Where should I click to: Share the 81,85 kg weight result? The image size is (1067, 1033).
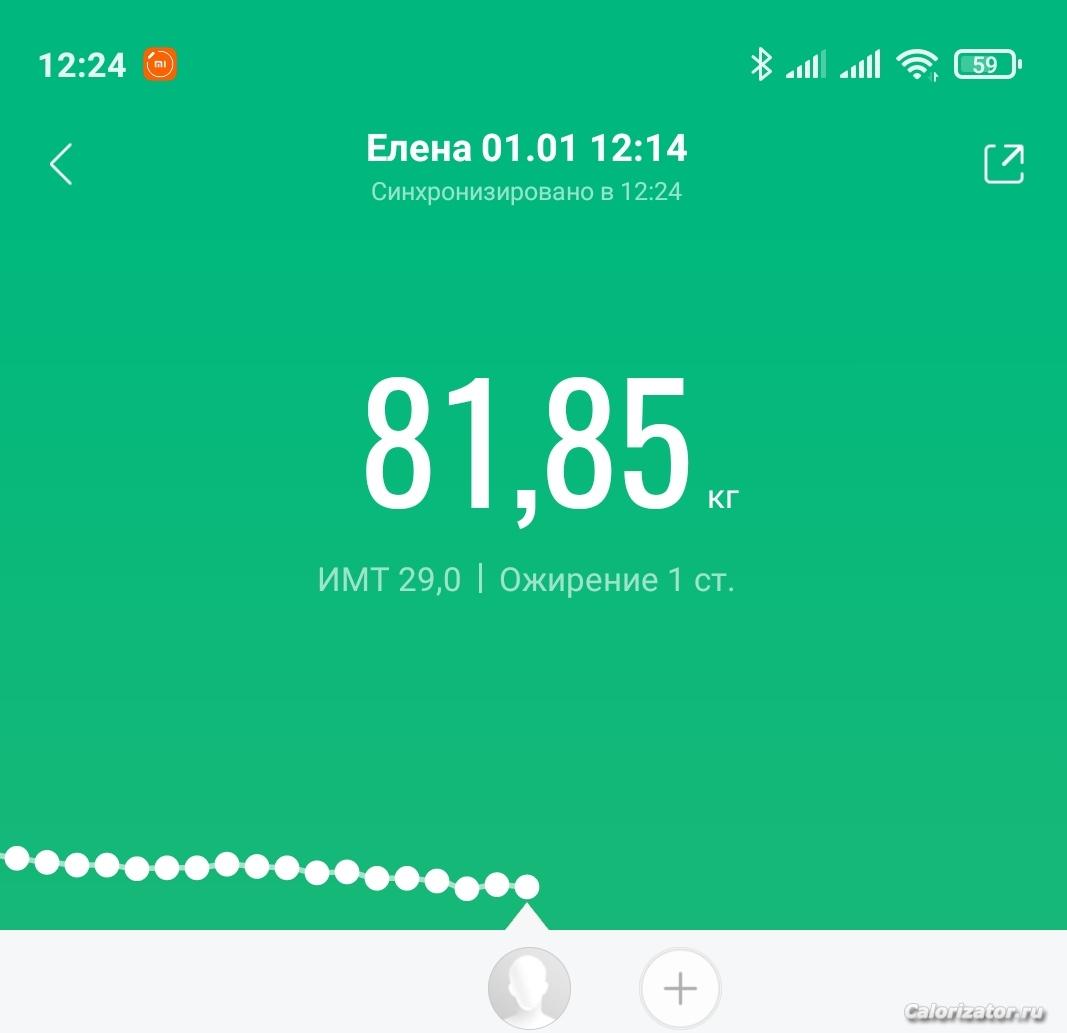(1004, 164)
